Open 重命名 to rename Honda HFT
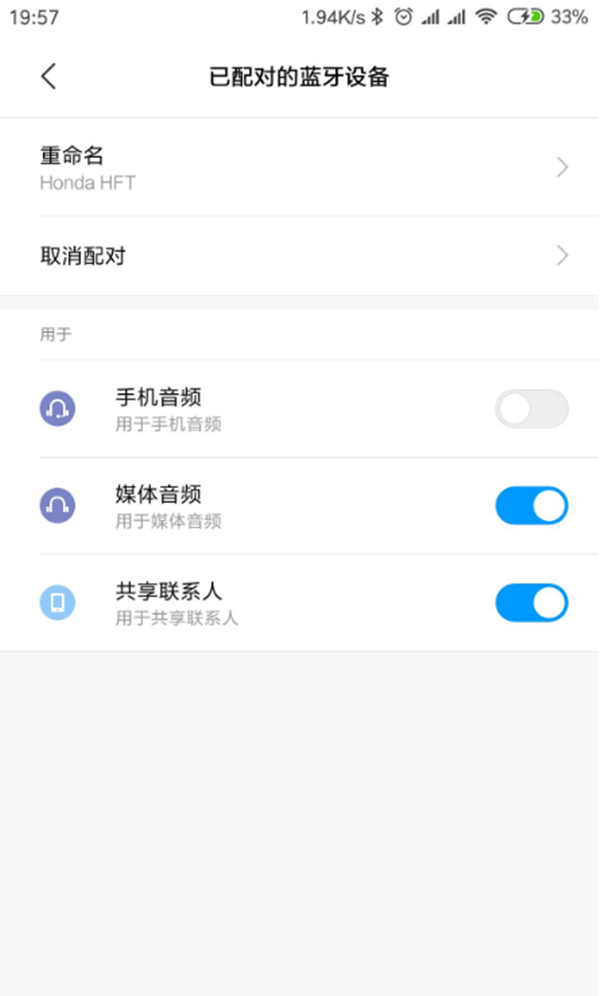 pos(300,167)
